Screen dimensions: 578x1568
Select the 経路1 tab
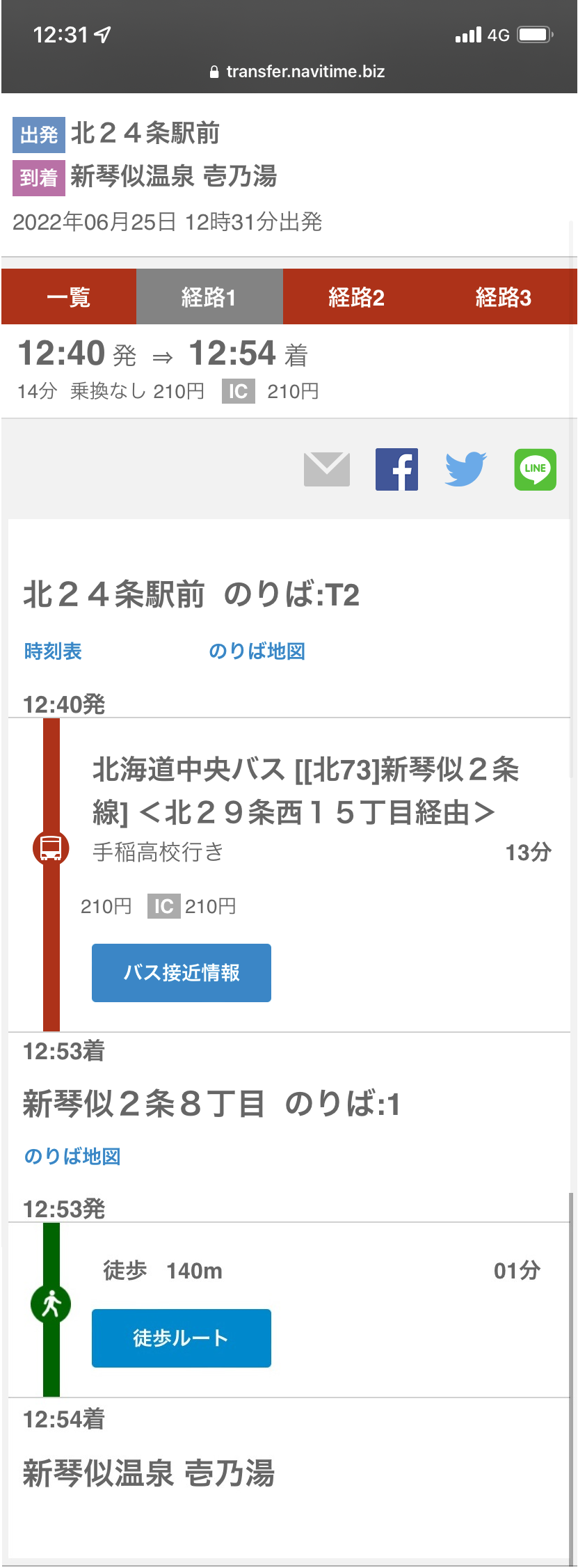tap(209, 297)
